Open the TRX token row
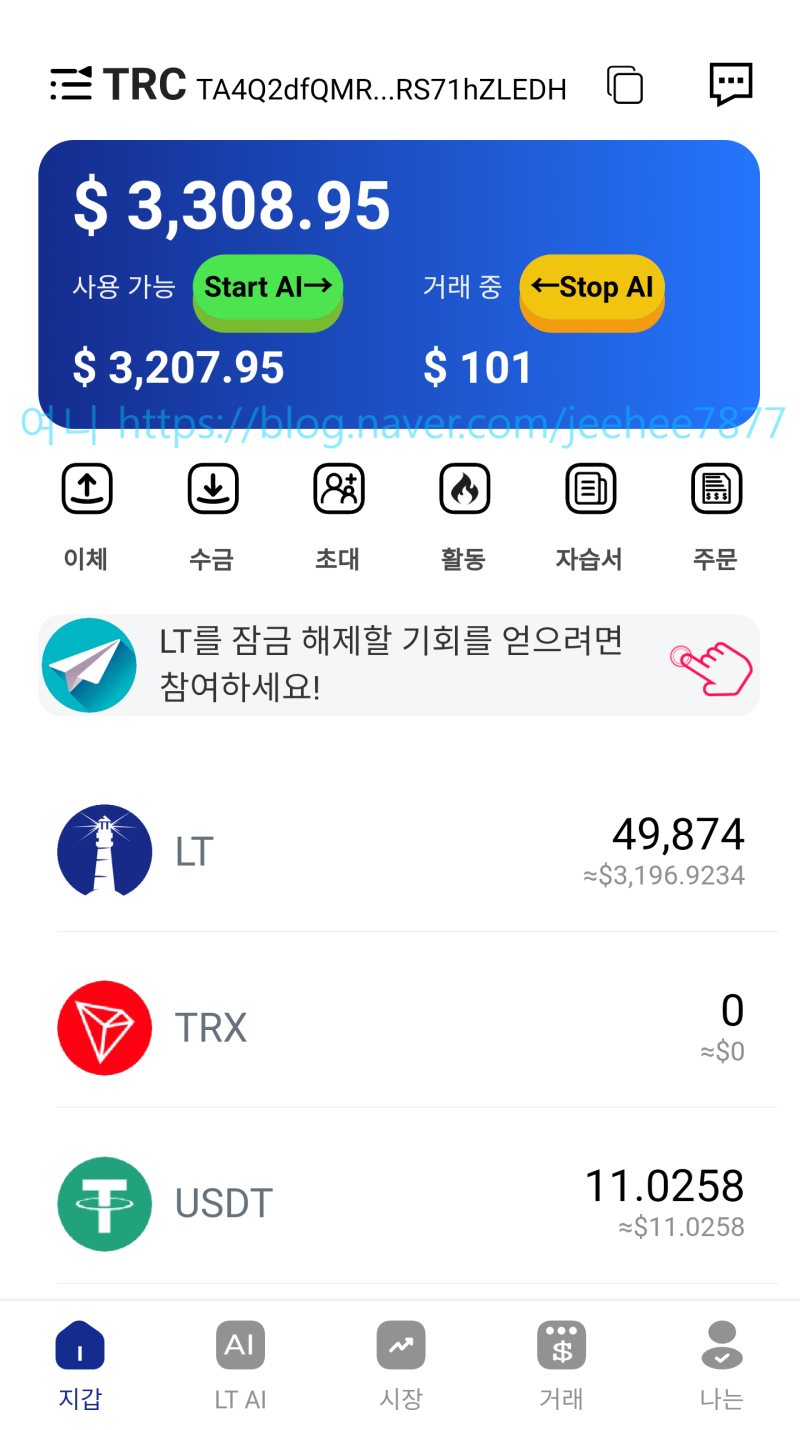Viewport: 800px width, 1430px height. click(x=400, y=1028)
